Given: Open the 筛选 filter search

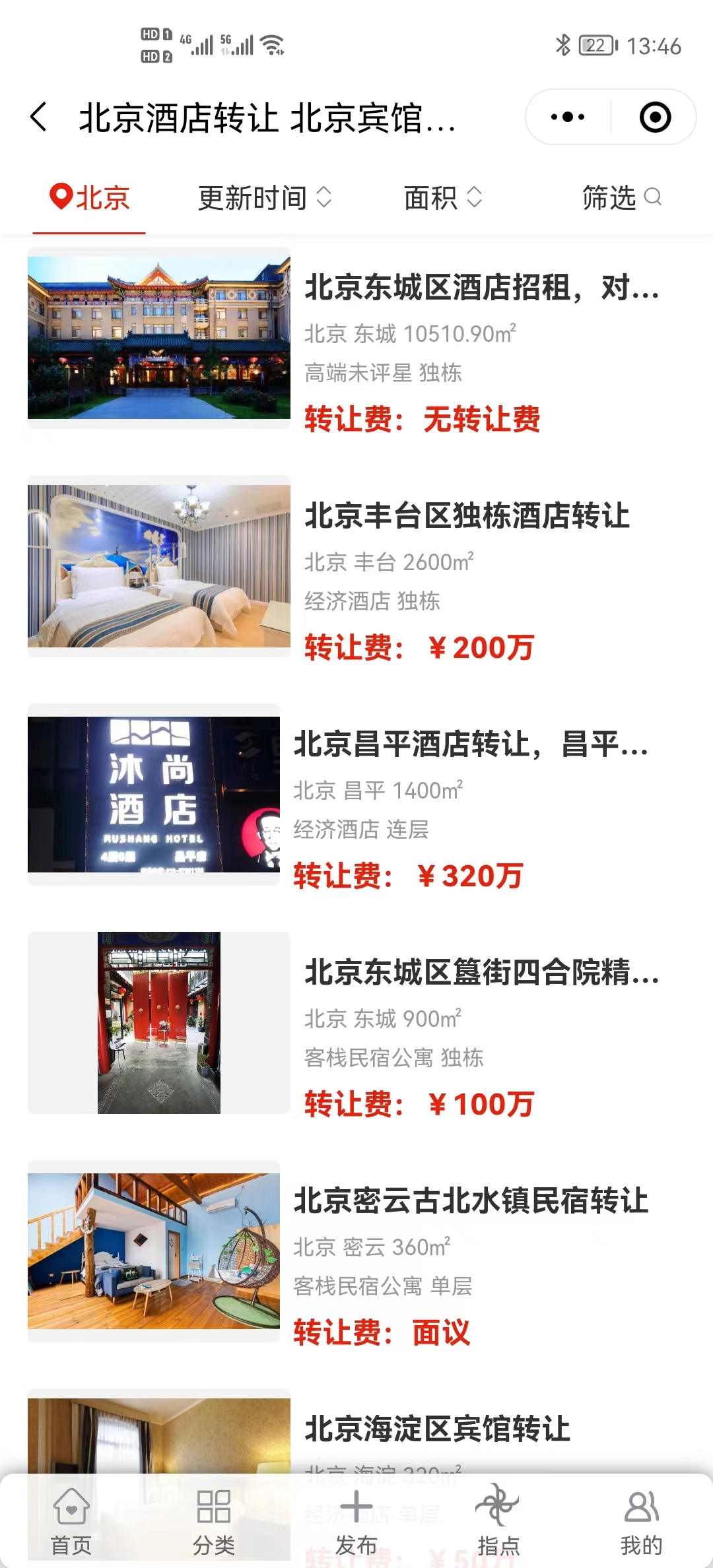Looking at the screenshot, I should (x=621, y=198).
